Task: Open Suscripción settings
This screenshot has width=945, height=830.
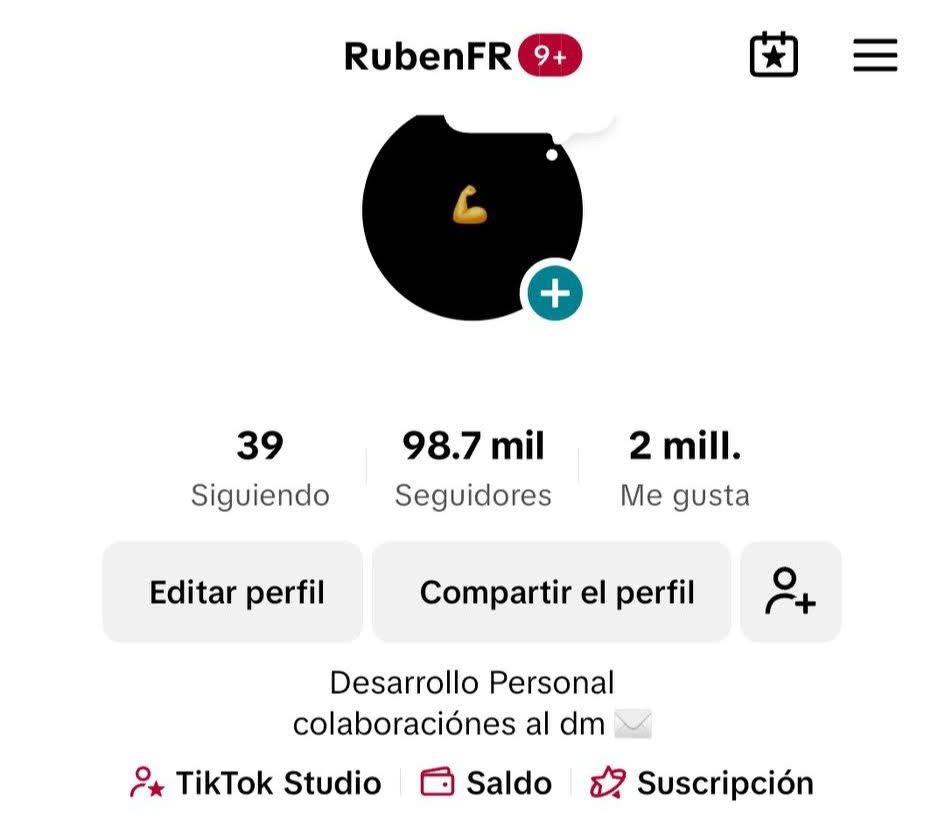Action: [702, 783]
